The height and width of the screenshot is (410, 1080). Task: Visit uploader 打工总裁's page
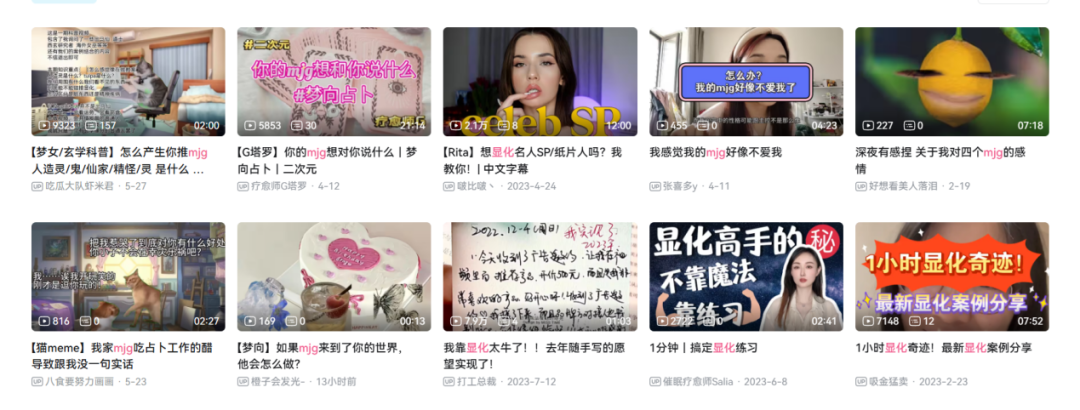[478, 381]
